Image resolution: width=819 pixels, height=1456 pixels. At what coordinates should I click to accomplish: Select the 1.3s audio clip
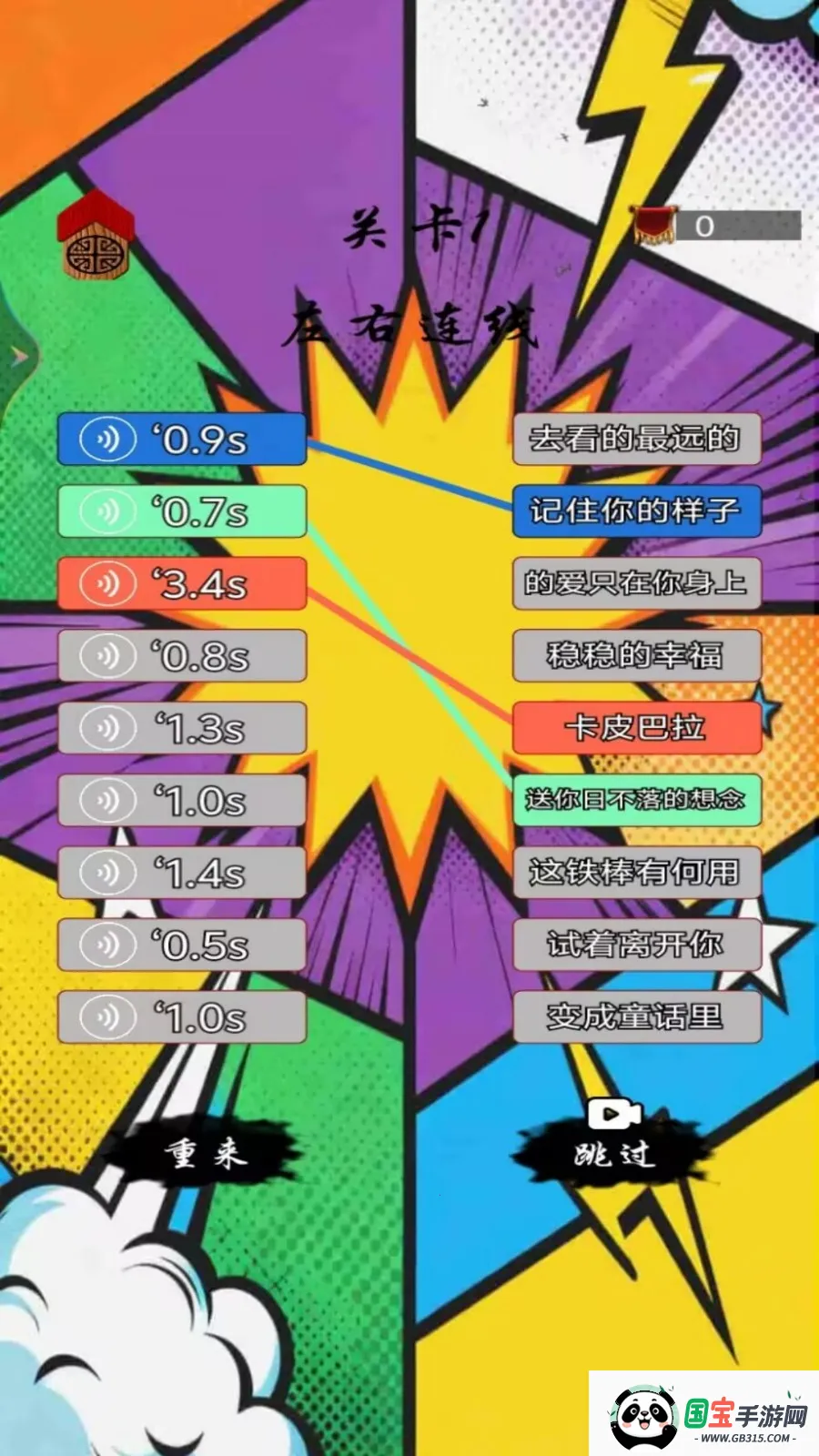[x=182, y=728]
